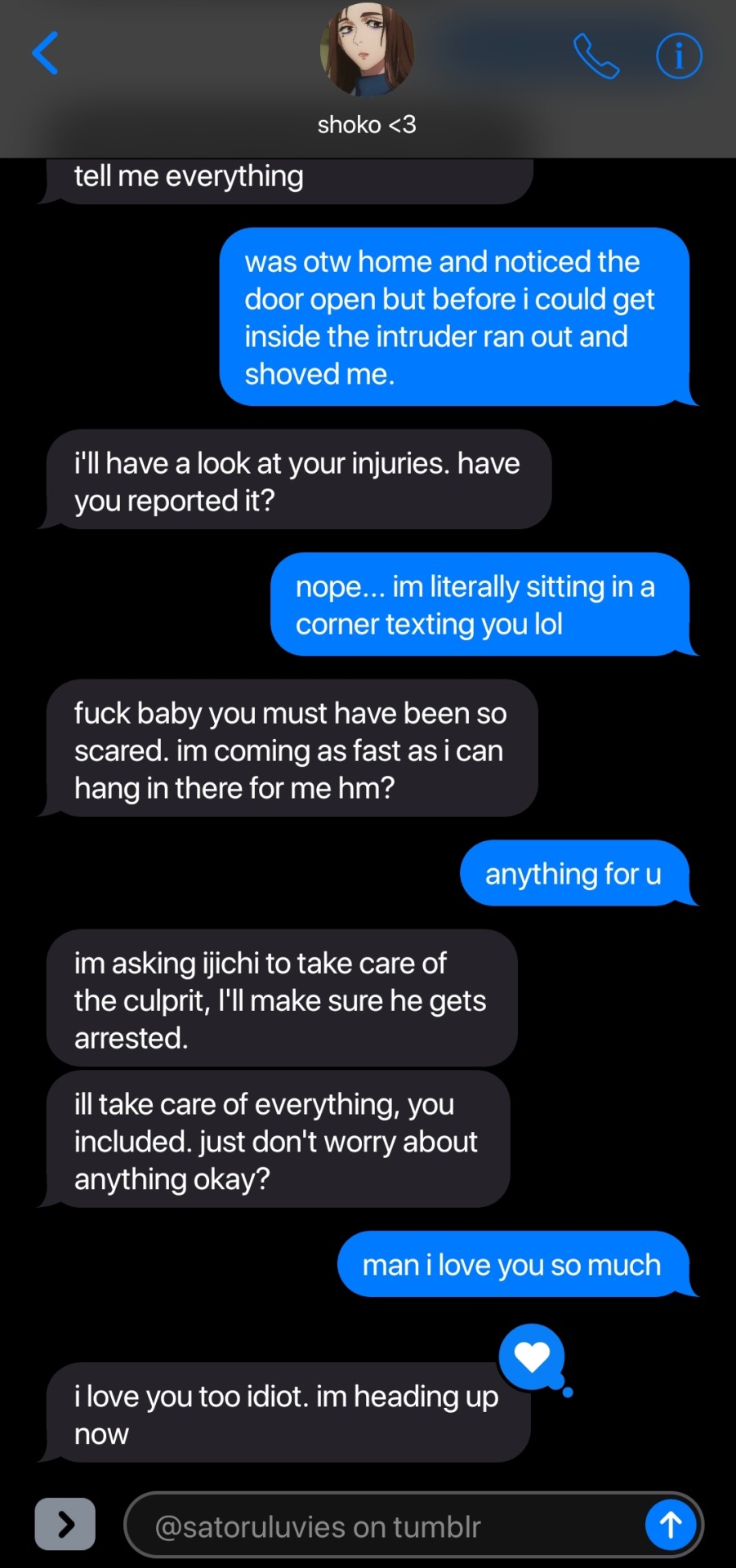Viewport: 736px width, 1568px height.
Task: Focus the message input field
Action: [384, 1526]
